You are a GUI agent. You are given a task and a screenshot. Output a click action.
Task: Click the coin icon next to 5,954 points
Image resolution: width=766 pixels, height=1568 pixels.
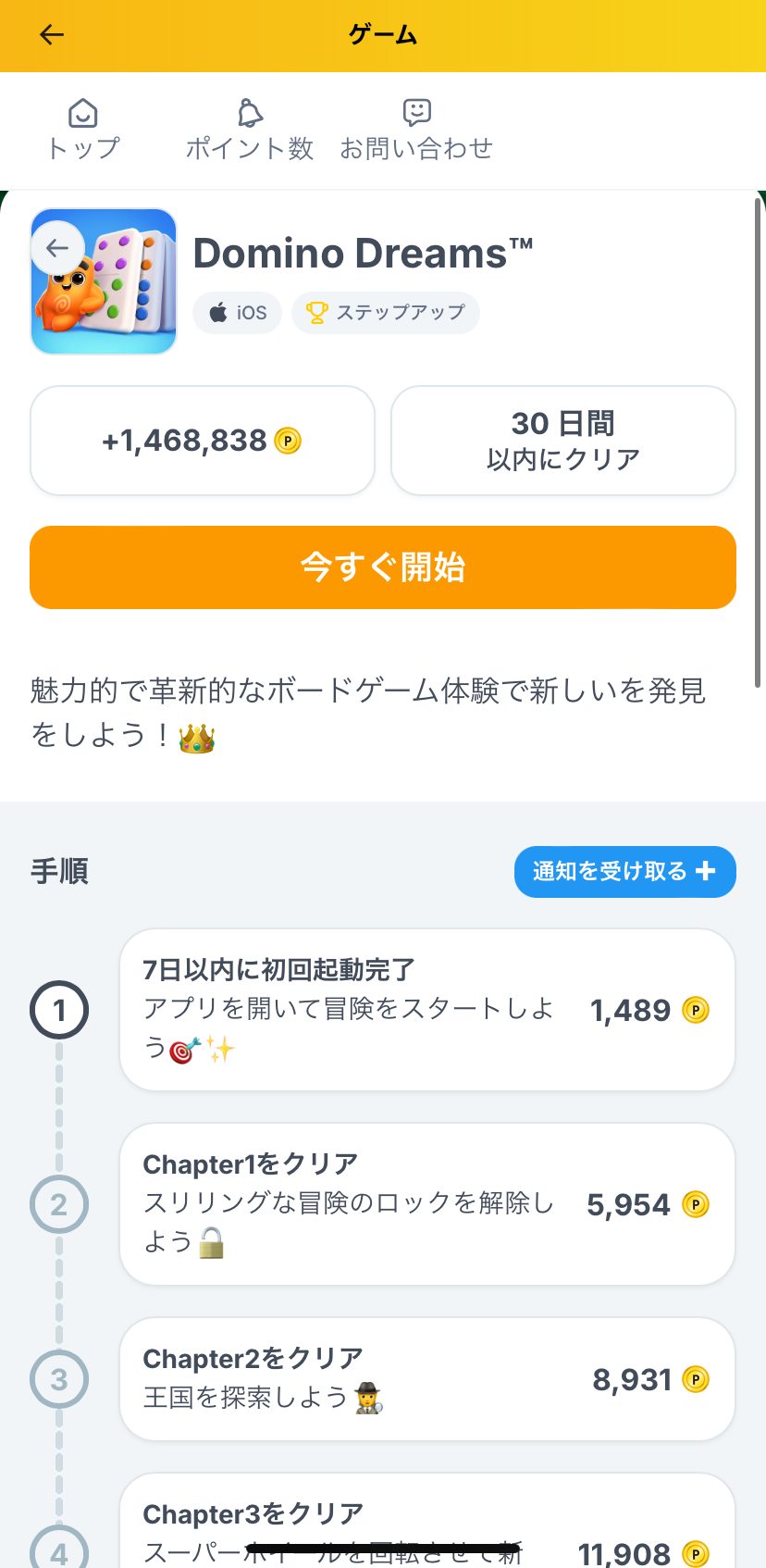pos(695,1204)
